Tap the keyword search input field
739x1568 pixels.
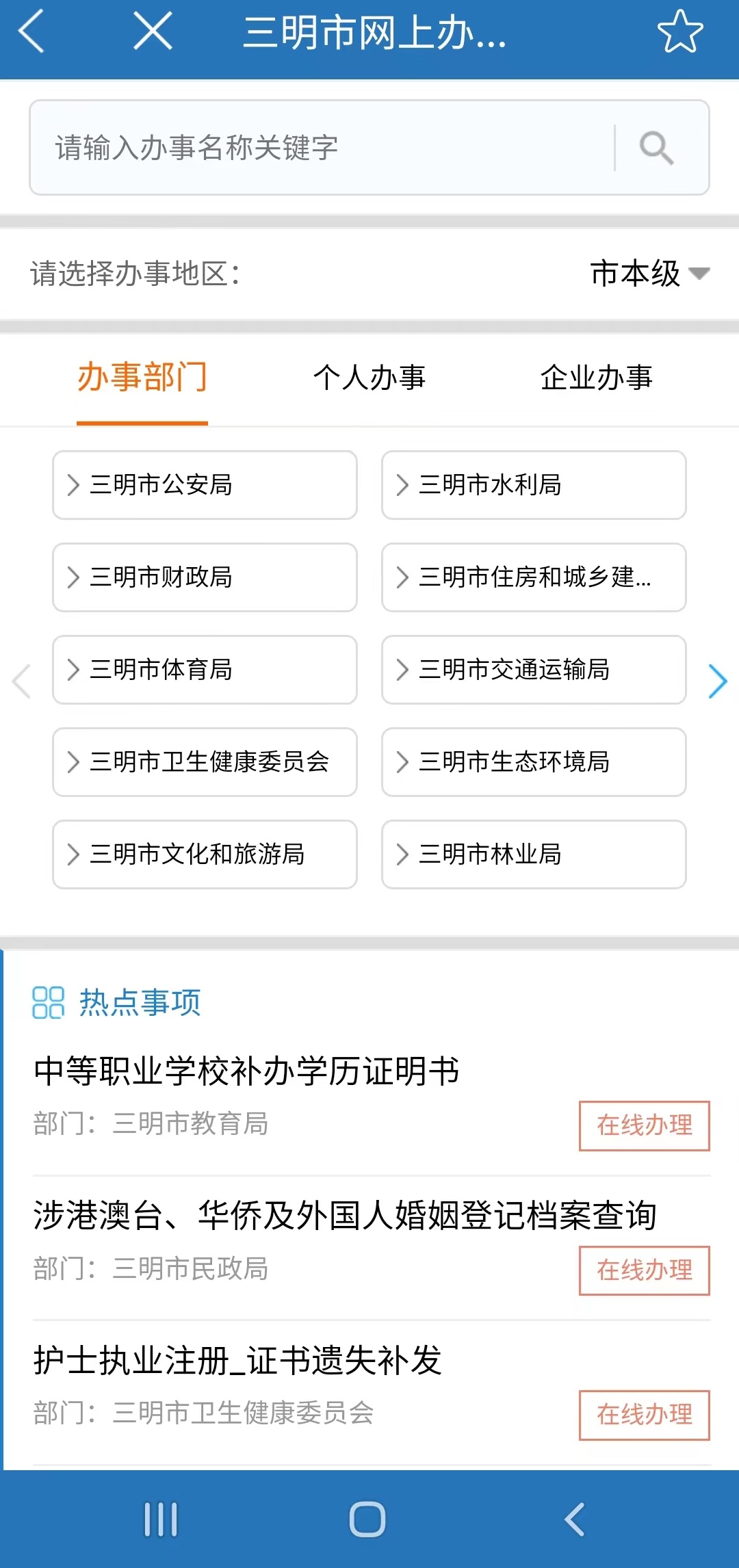click(322, 148)
